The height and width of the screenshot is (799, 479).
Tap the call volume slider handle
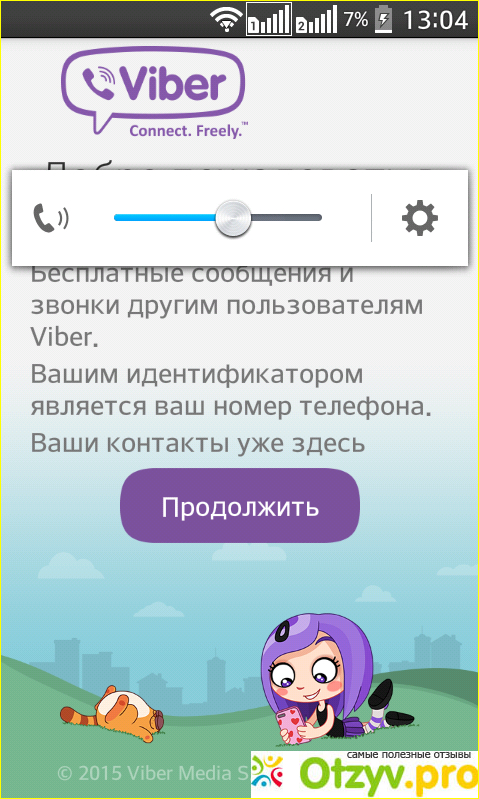(x=233, y=218)
